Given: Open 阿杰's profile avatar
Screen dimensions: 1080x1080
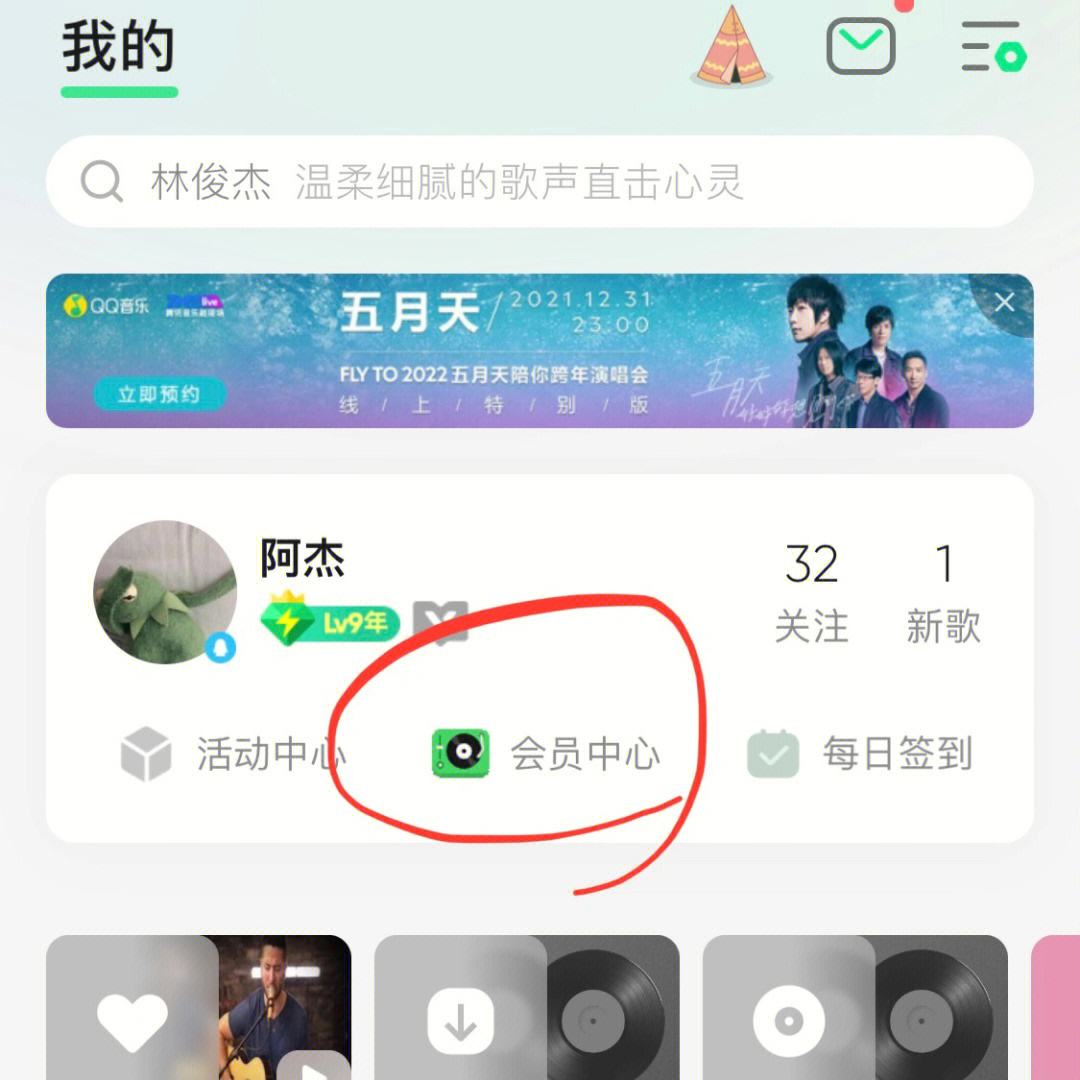Looking at the screenshot, I should pos(165,592).
